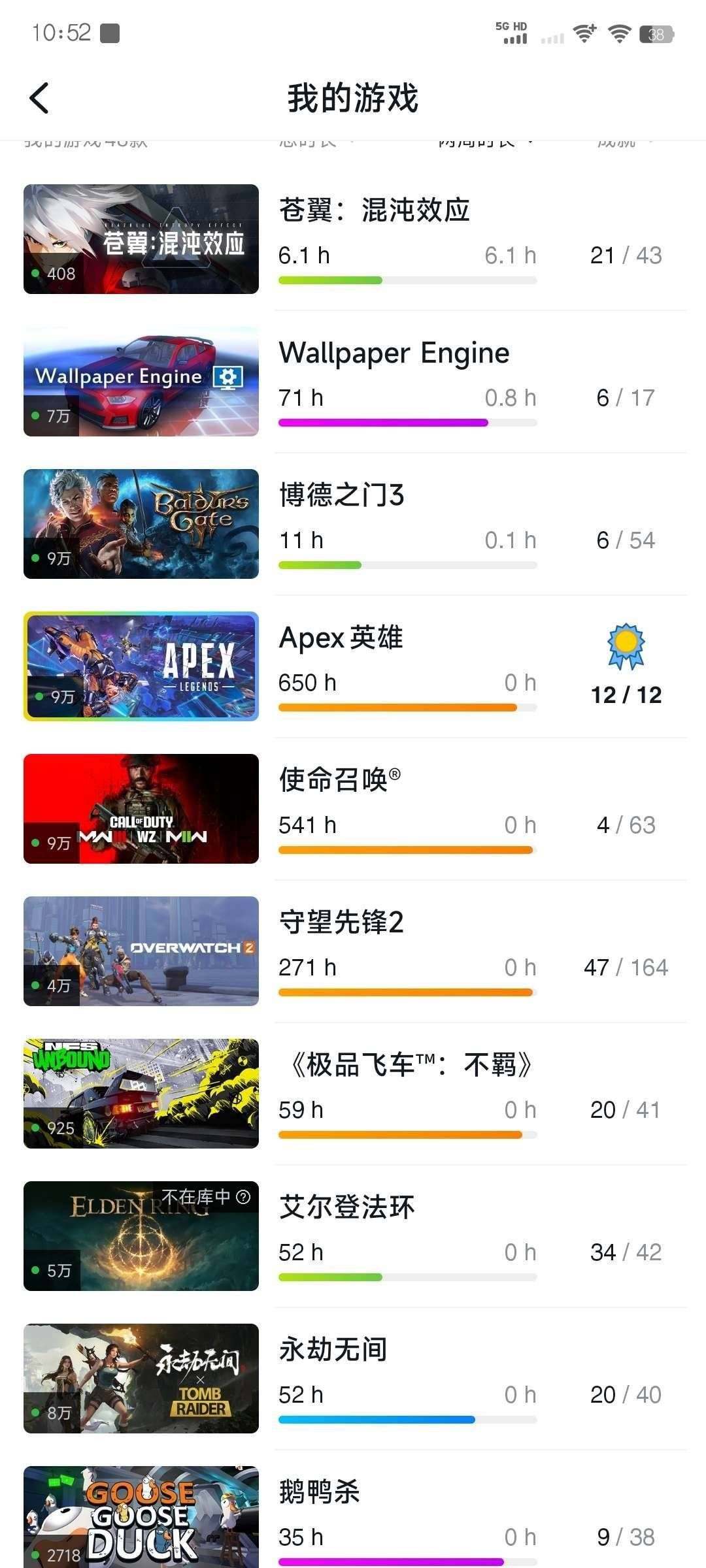This screenshot has width=706, height=1568.
Task: Tap the 永劫无间 Tomb Raider crossover cover
Action: click(141, 1380)
